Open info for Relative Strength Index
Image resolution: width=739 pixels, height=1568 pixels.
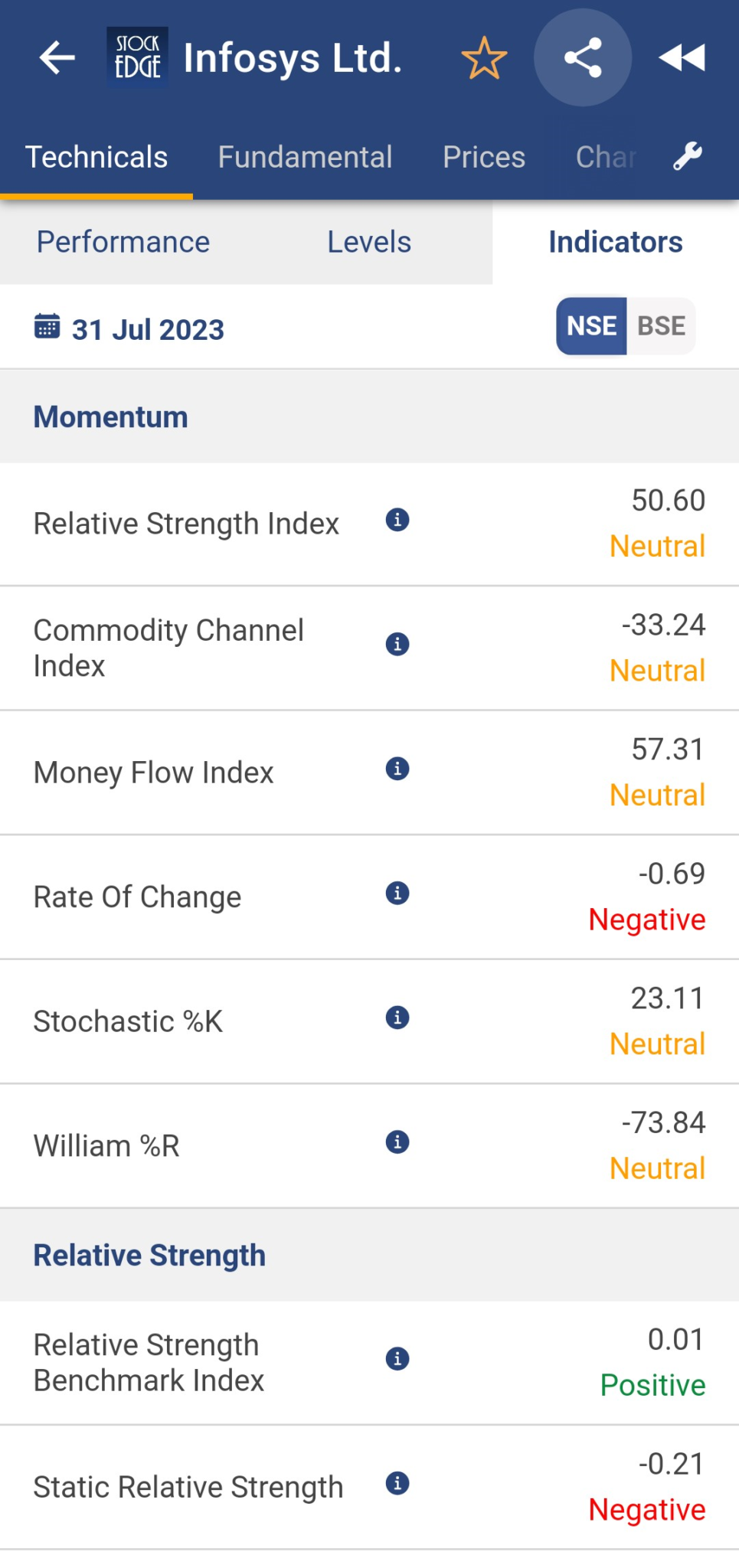coord(397,521)
